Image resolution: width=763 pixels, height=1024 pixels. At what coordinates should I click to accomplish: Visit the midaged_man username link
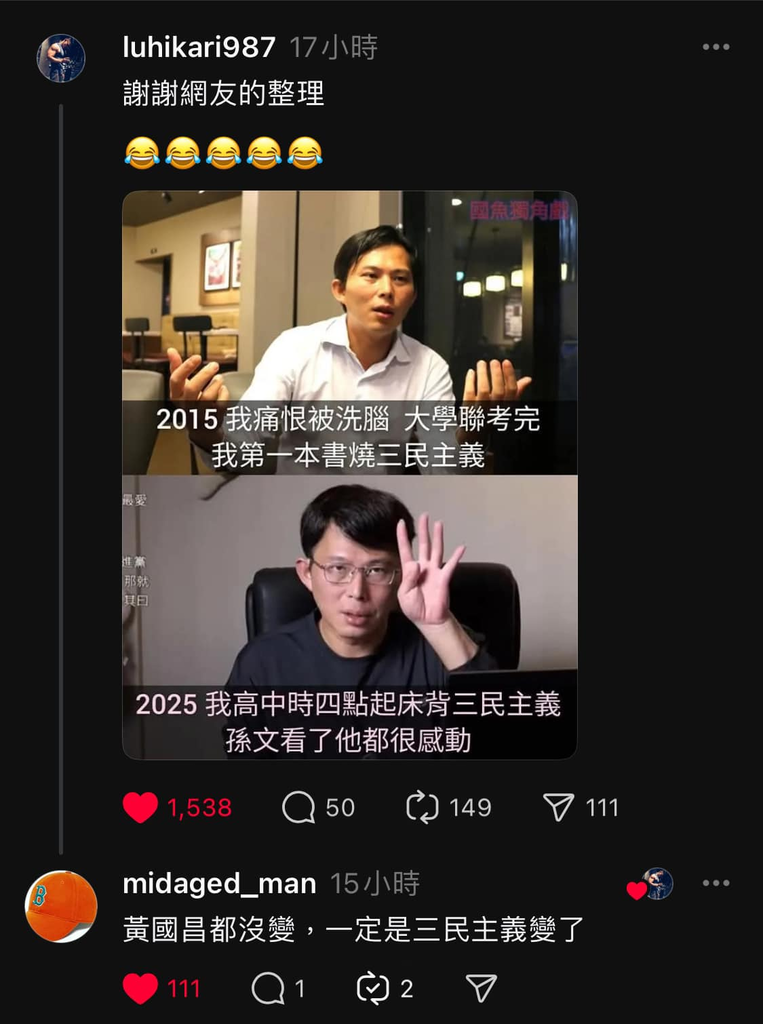point(219,884)
